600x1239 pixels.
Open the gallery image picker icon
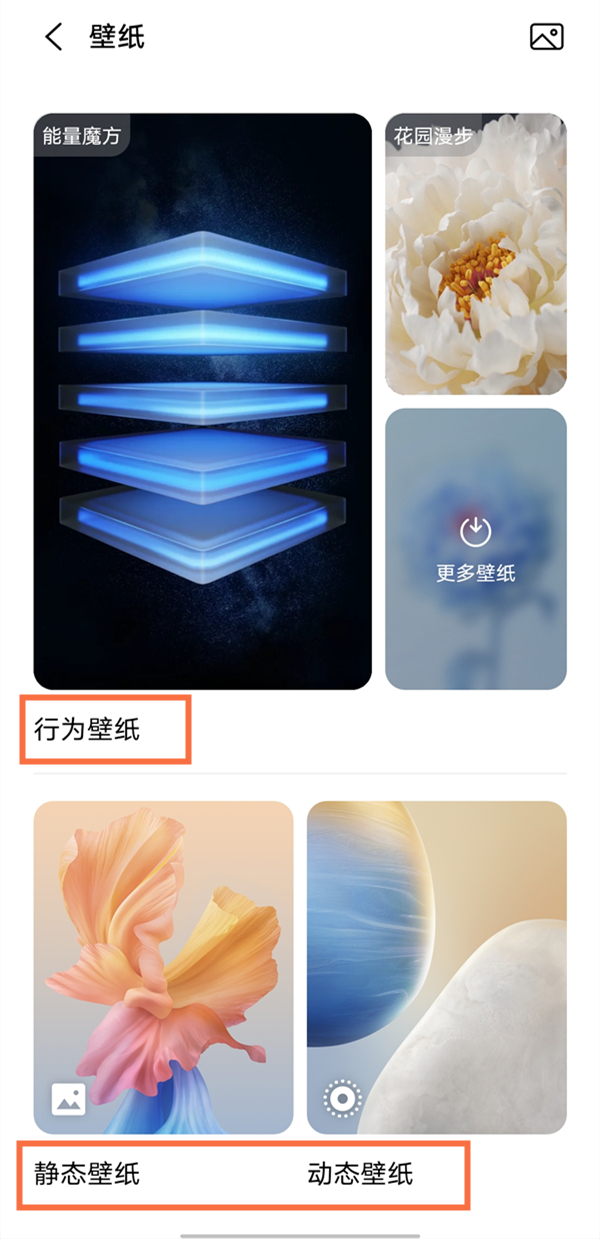pyautogui.click(x=546, y=38)
